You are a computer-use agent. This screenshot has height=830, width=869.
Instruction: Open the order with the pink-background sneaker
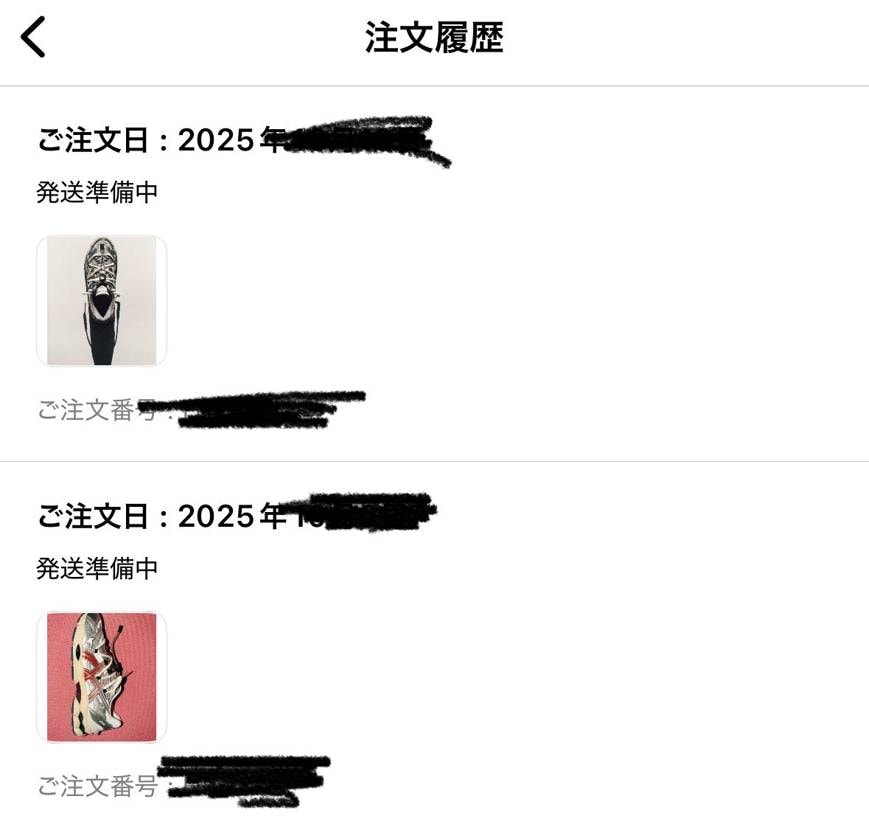tap(101, 677)
